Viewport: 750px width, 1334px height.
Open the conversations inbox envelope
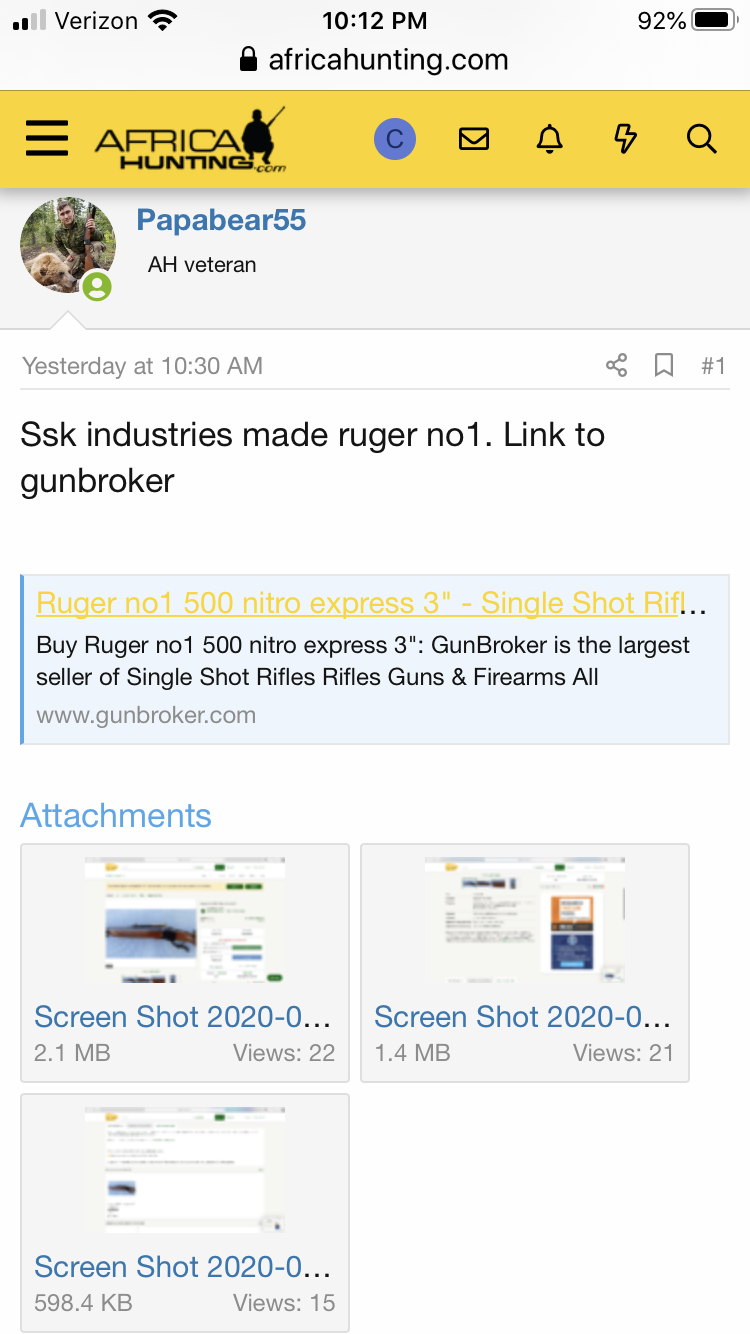[474, 139]
